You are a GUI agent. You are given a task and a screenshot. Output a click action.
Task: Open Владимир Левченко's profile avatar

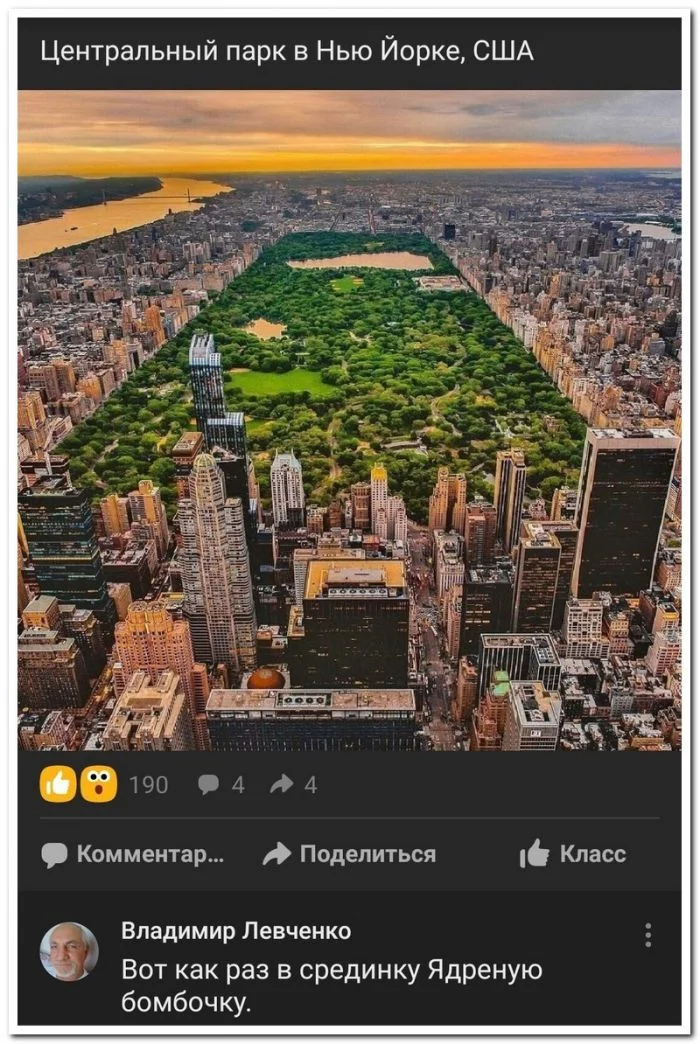point(69,951)
